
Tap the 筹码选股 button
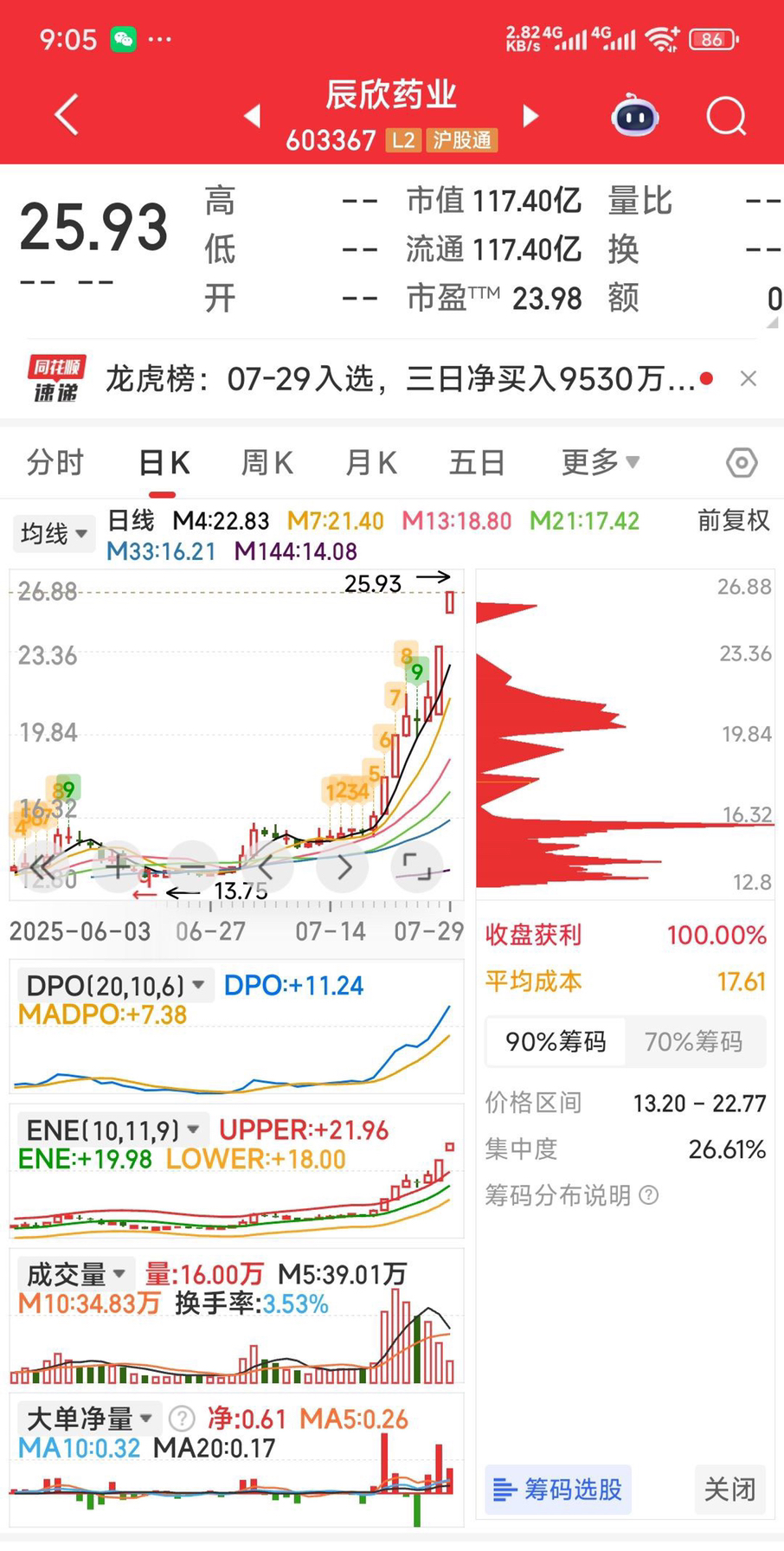point(557,1490)
